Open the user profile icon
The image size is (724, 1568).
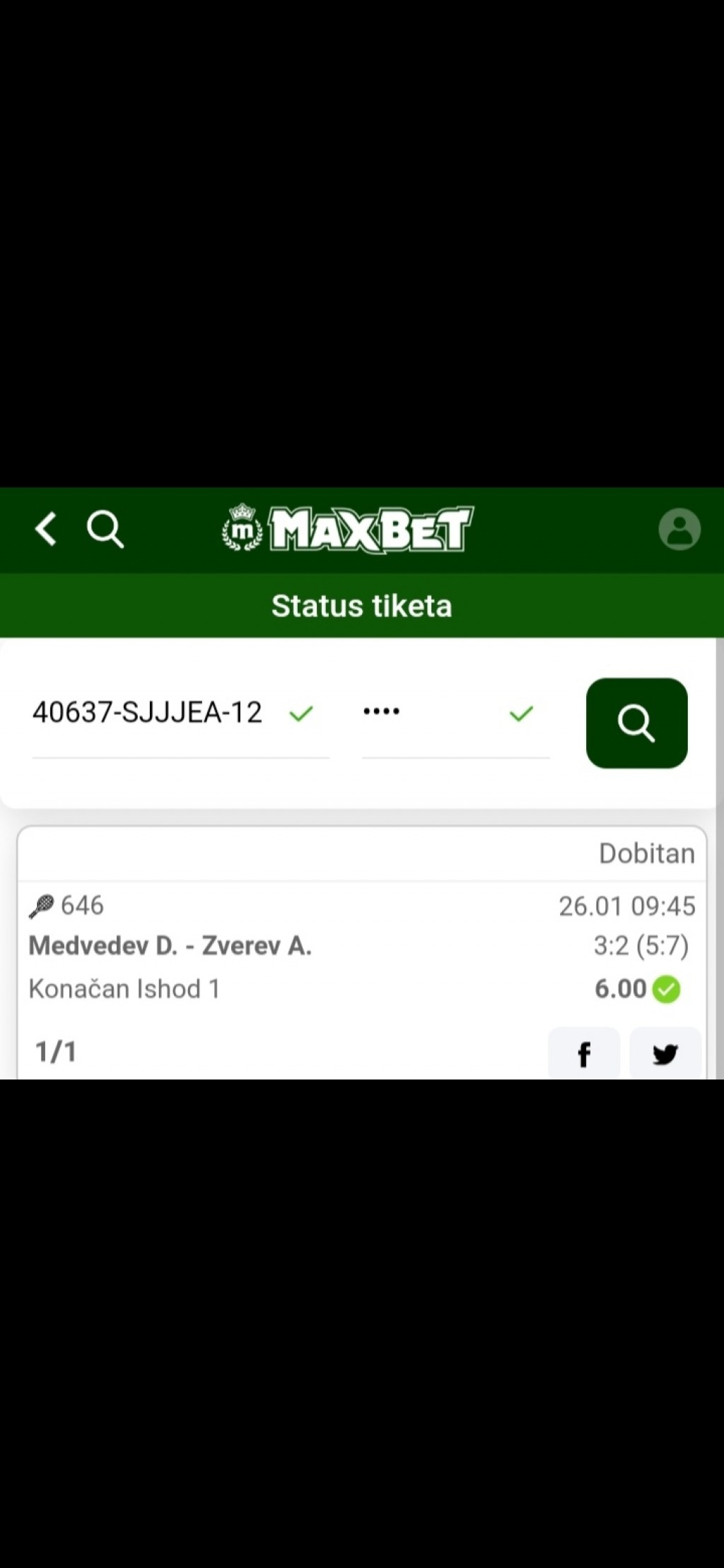(x=679, y=530)
